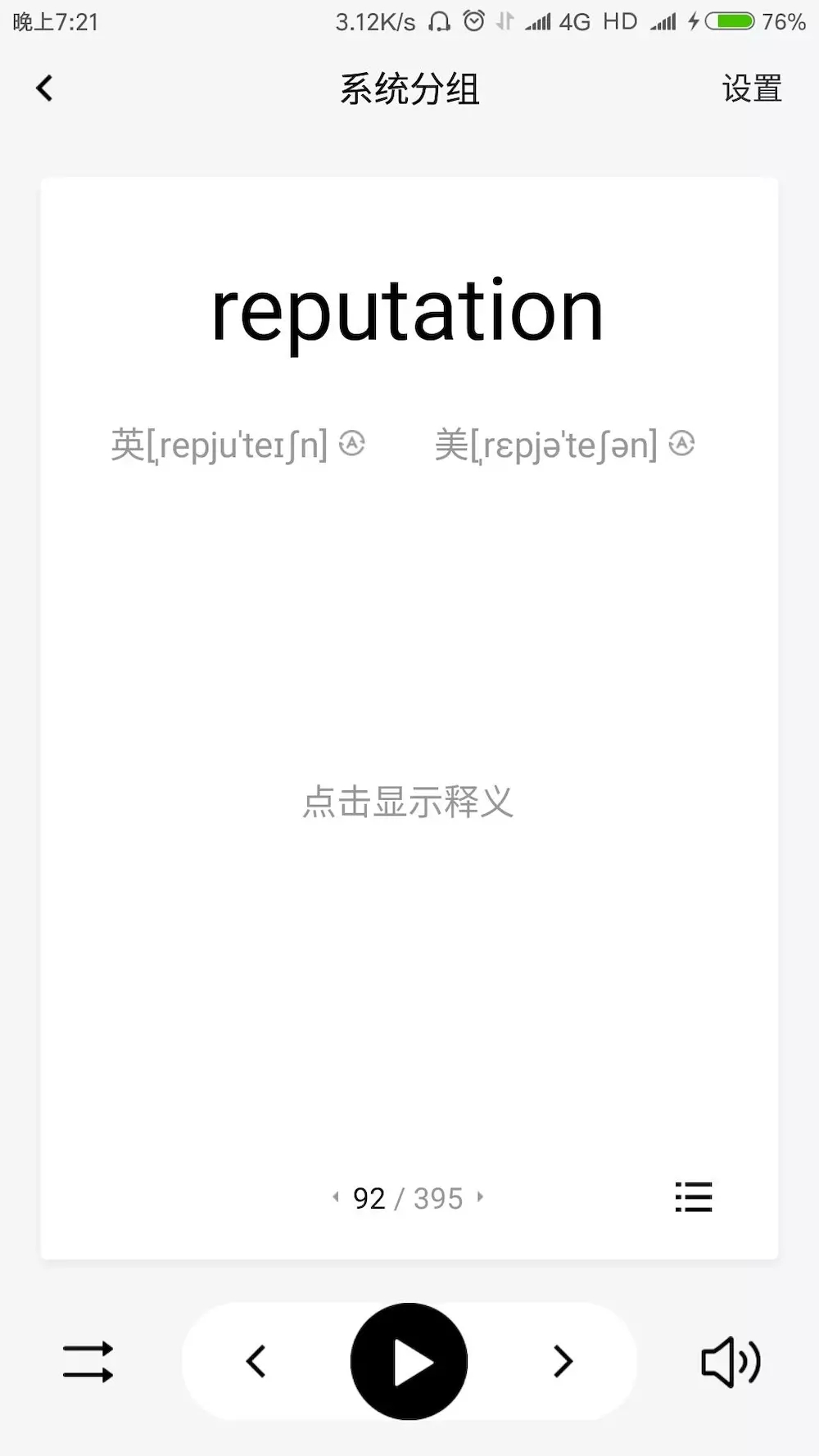Open 设置 settings
Viewport: 819px width, 1456px height.
[x=752, y=88]
